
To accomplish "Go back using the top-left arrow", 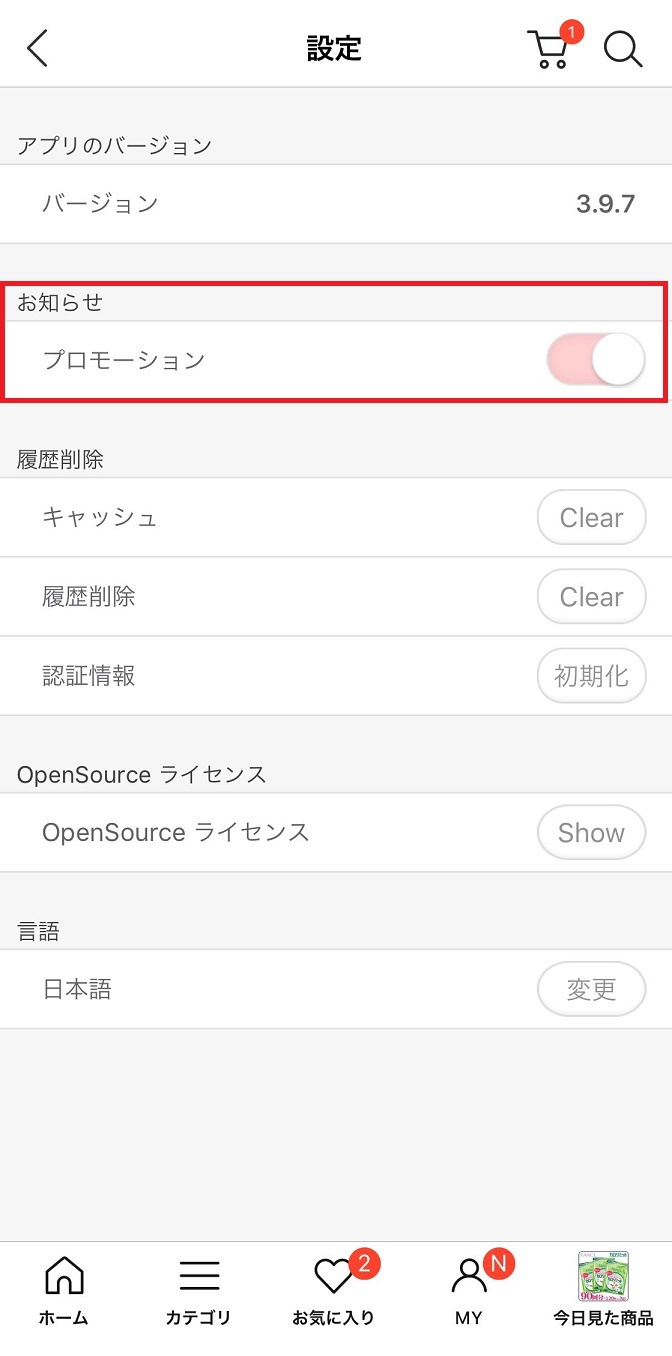I will pos(37,48).
